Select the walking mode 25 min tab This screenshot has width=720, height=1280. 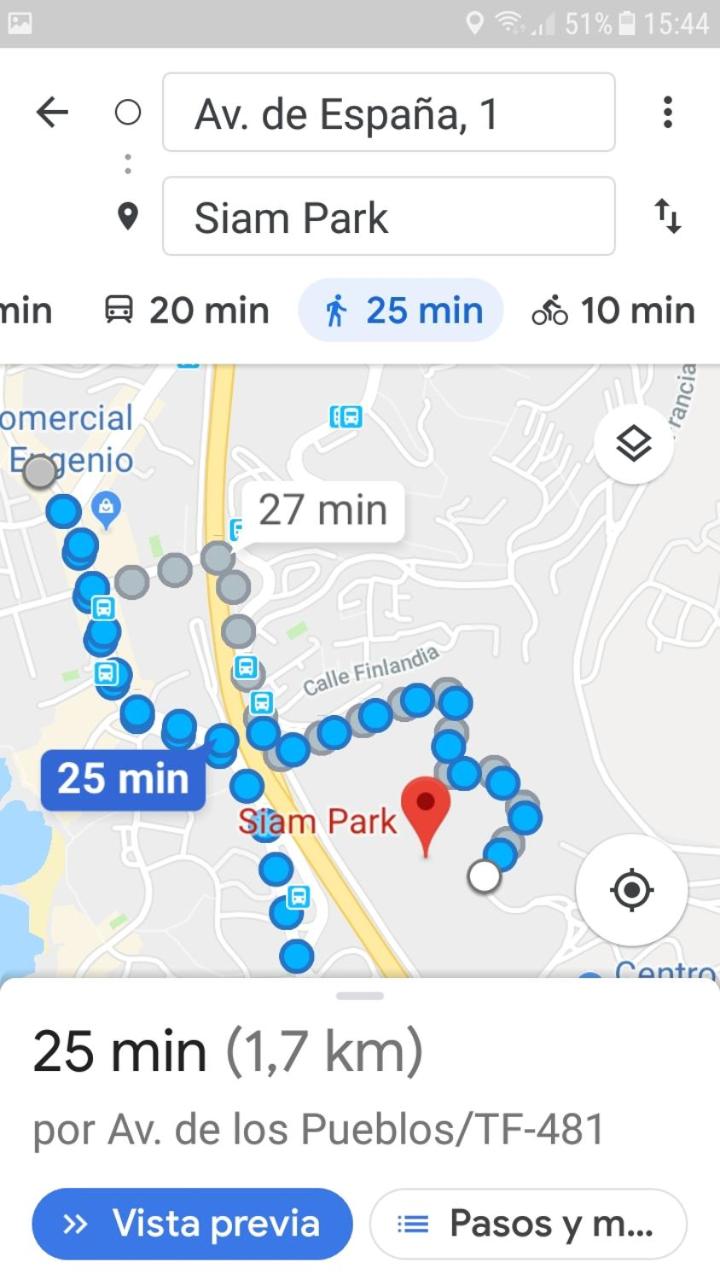401,311
